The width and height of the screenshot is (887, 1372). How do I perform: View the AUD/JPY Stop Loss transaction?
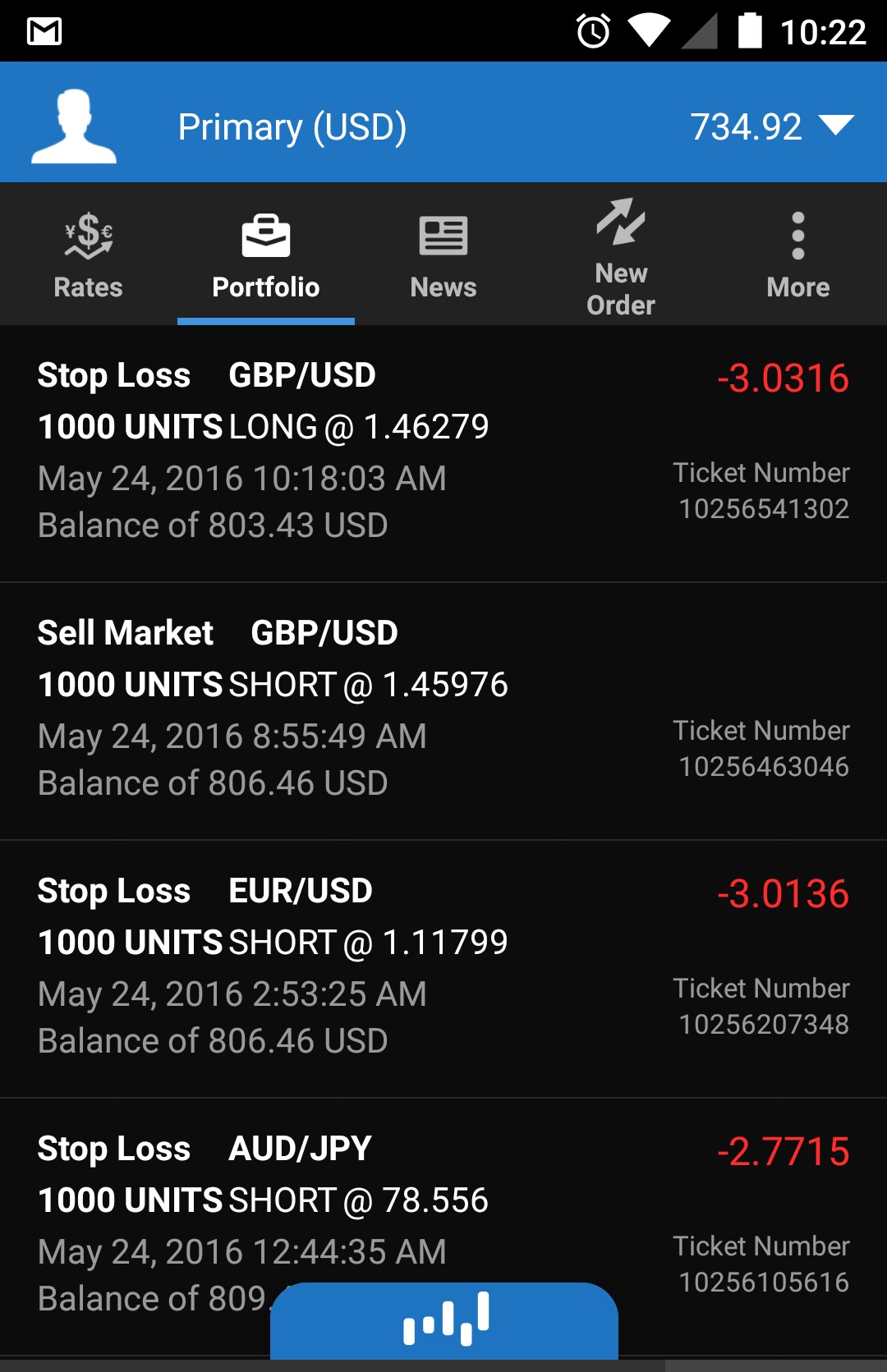(x=443, y=1199)
